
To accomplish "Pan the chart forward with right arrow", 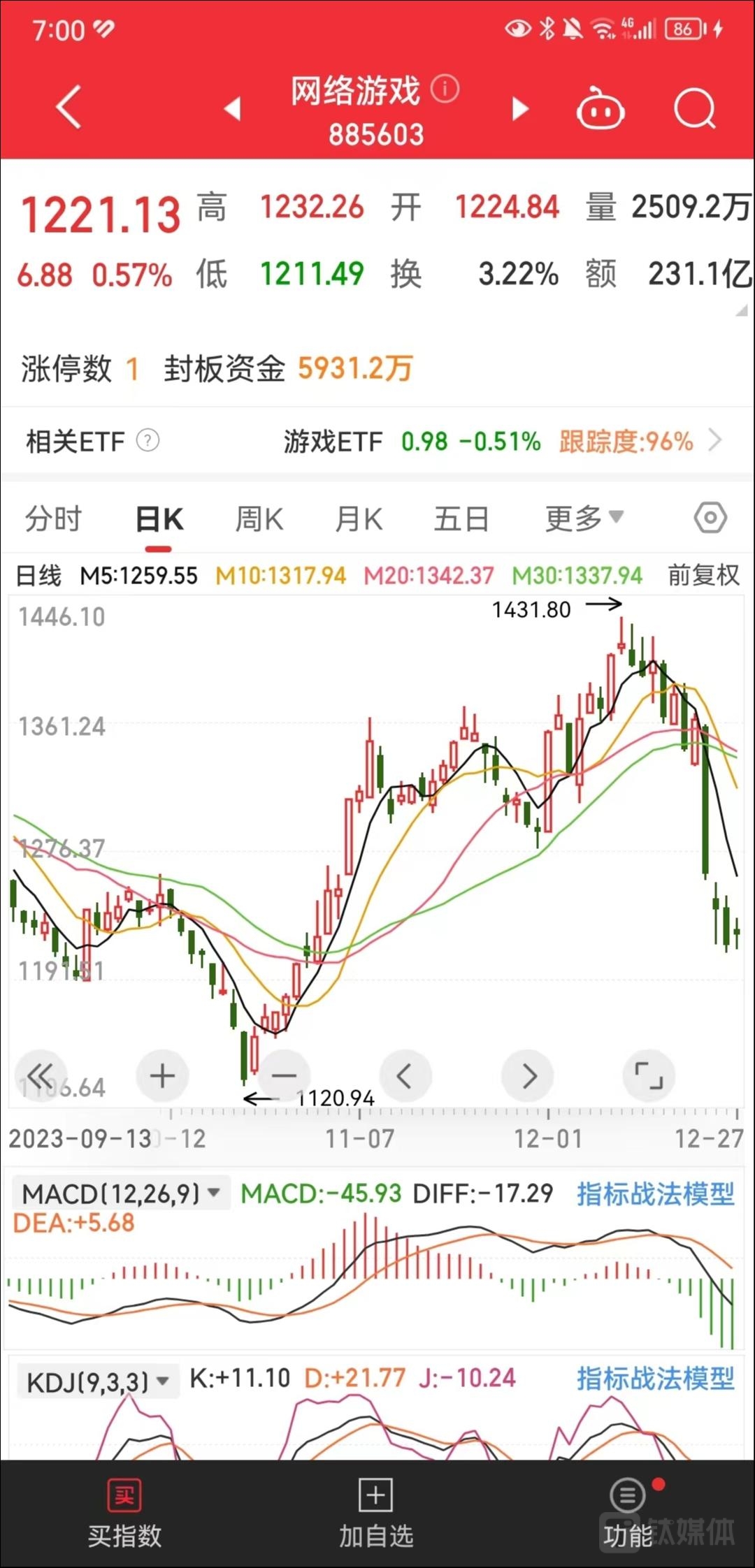I will pyautogui.click(x=527, y=1076).
